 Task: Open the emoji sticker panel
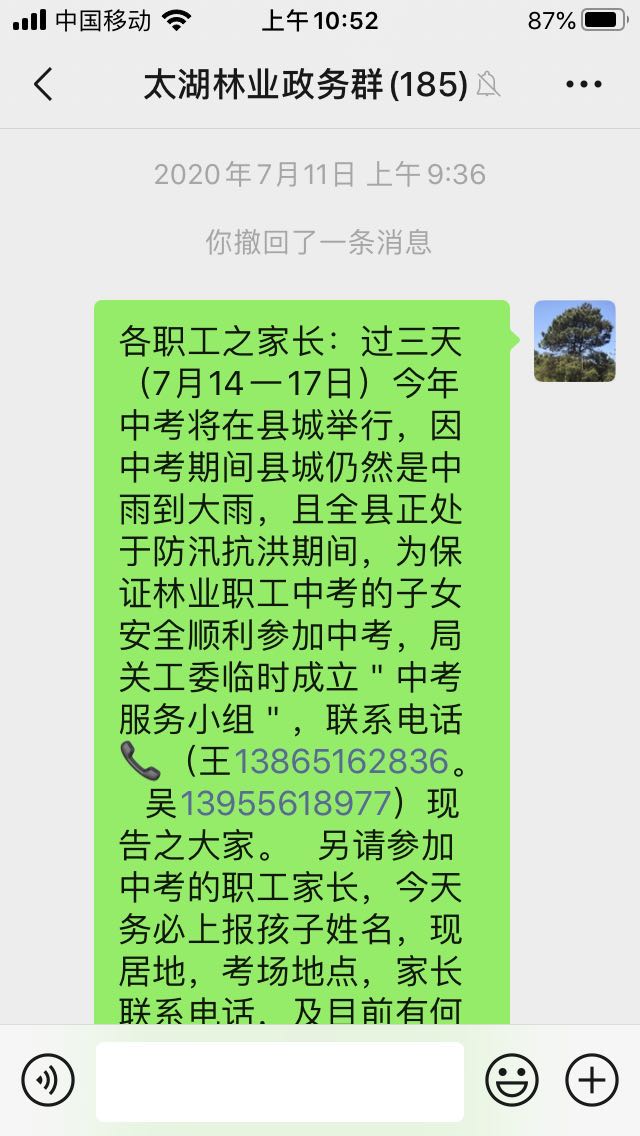pyautogui.click(x=512, y=1080)
